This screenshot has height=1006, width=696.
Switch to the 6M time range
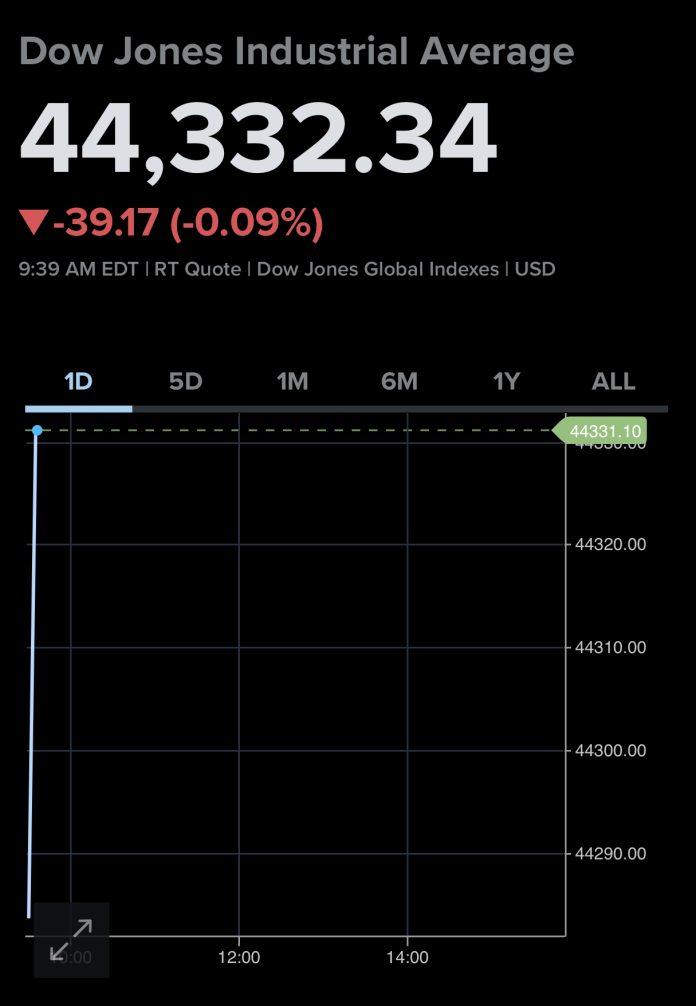click(399, 382)
